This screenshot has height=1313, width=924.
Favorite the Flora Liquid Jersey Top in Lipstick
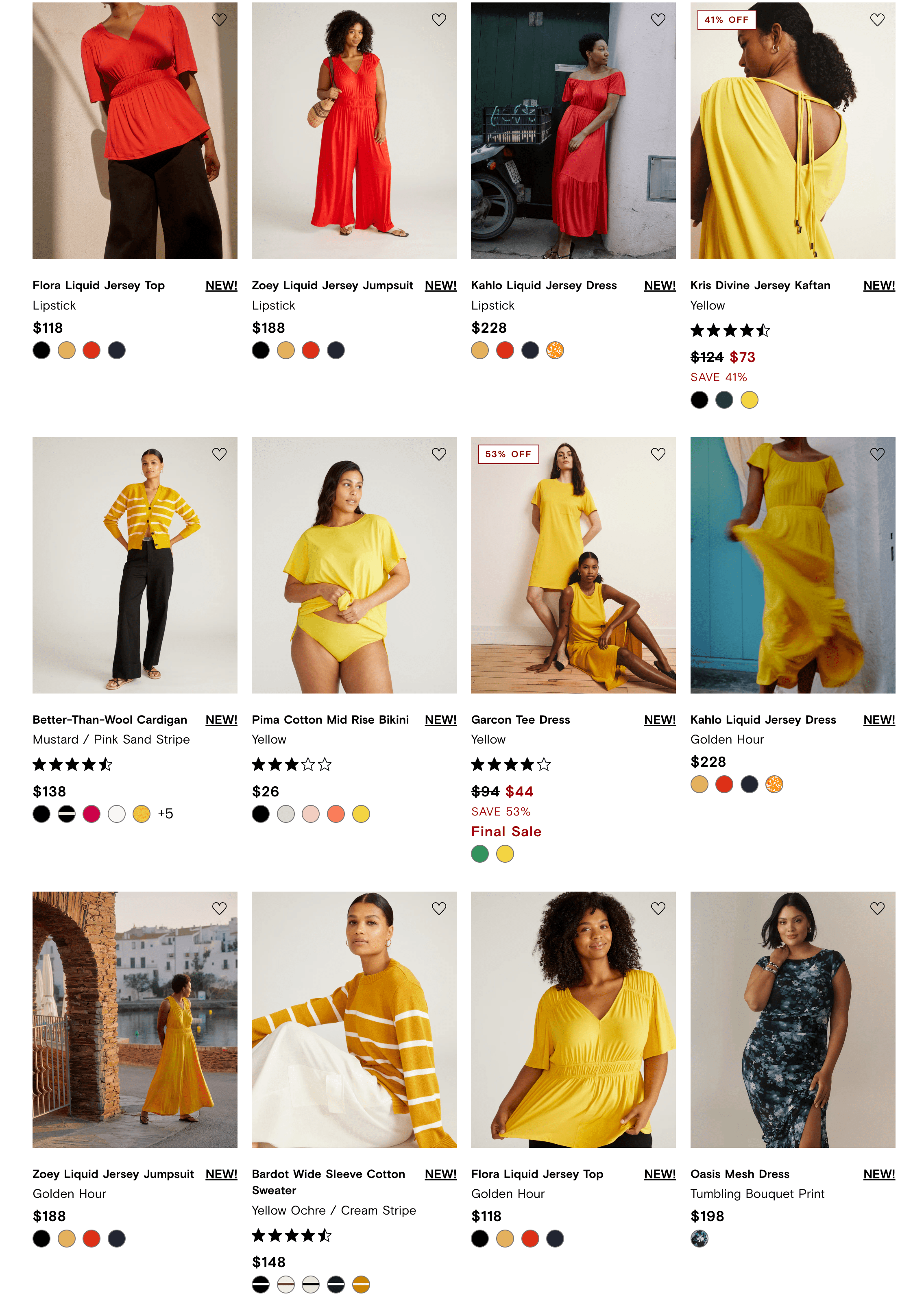219,20
